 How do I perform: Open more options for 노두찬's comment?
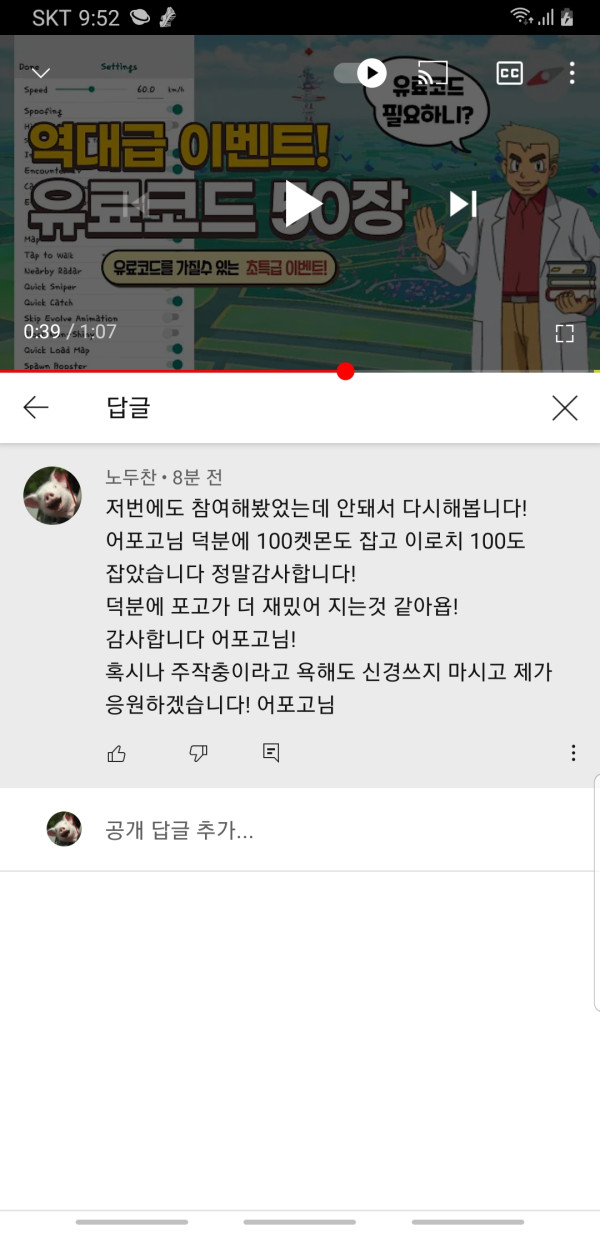573,753
